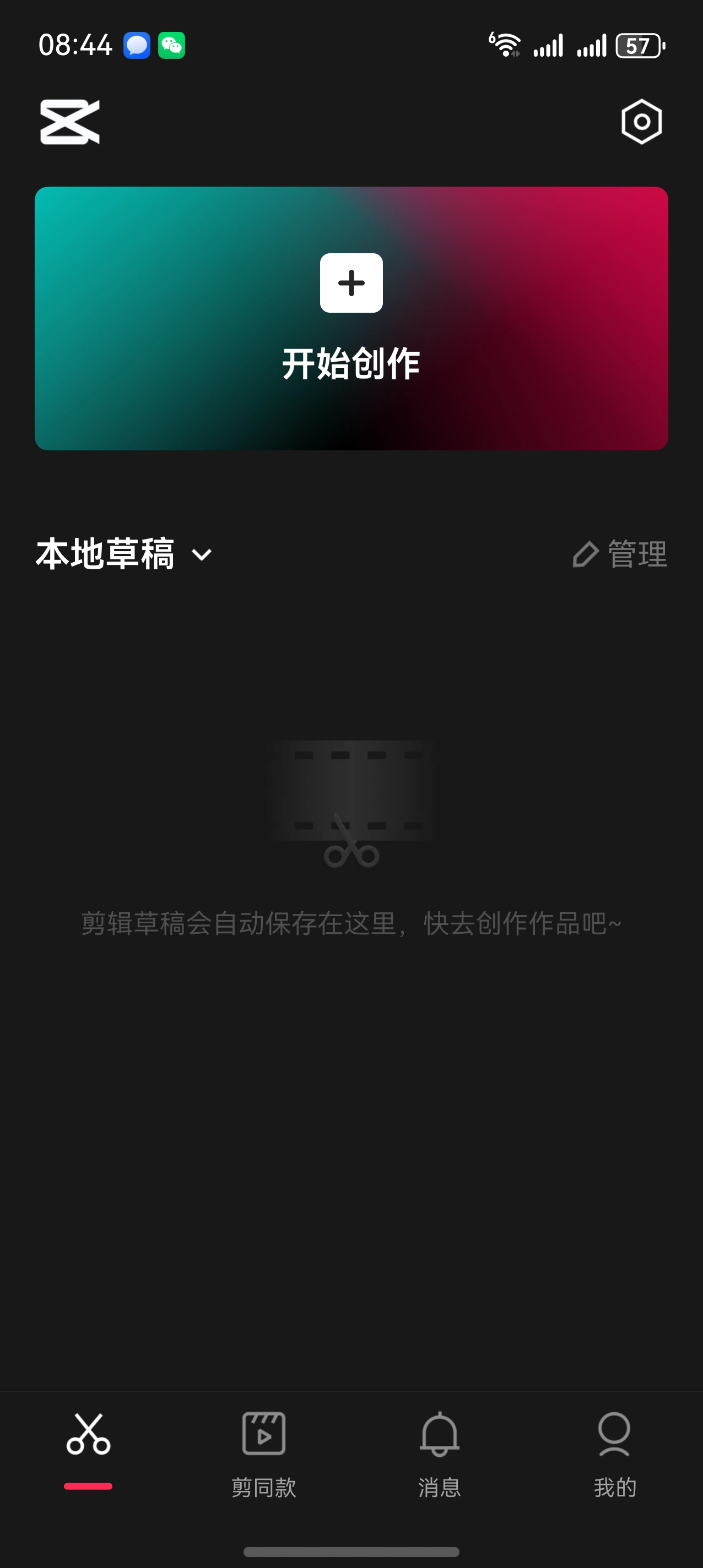Screen dimensions: 703x1568
Task: Switch to the 消息 tab
Action: point(439,1453)
